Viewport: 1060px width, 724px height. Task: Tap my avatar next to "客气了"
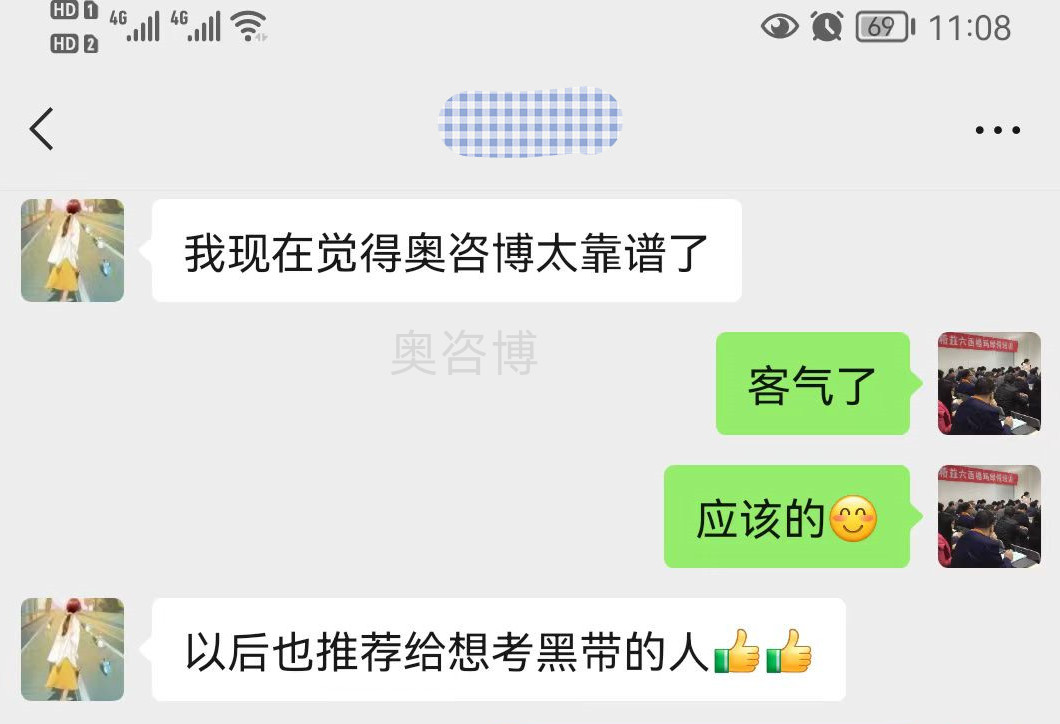tap(988, 383)
